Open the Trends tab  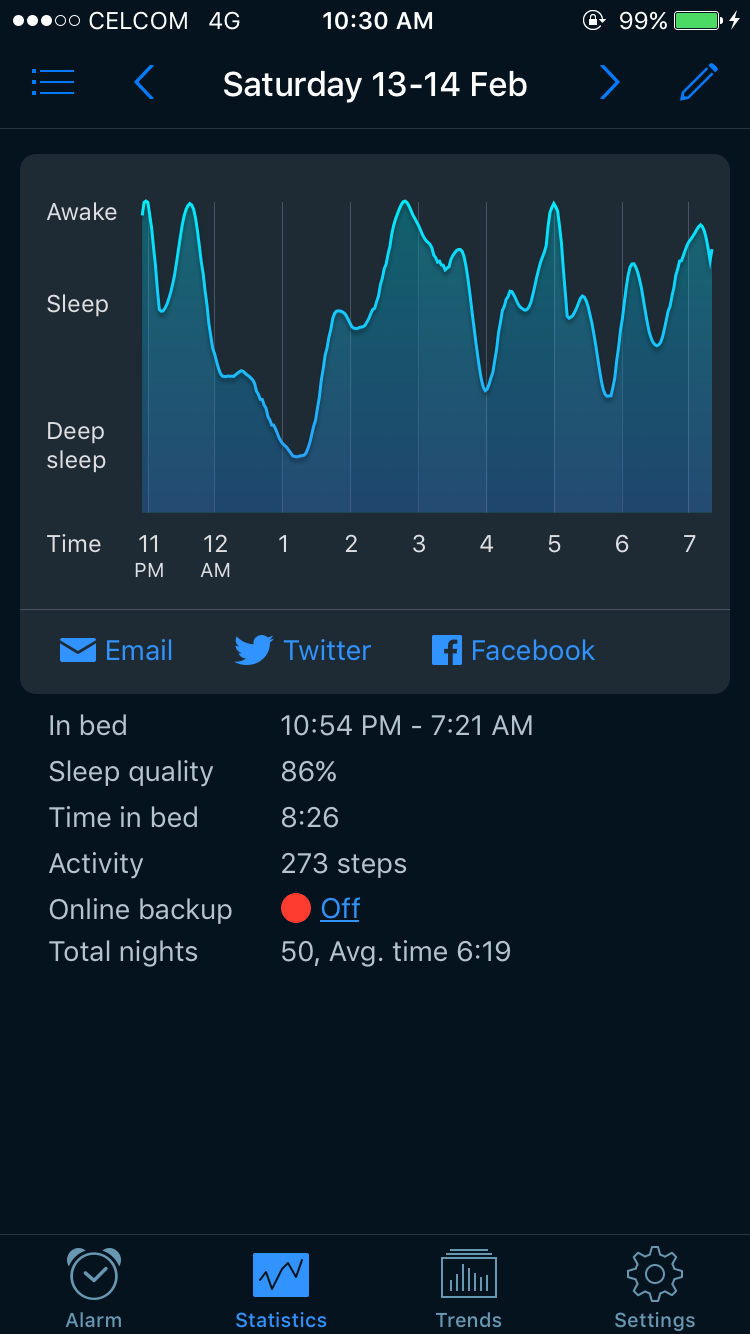(x=469, y=1287)
